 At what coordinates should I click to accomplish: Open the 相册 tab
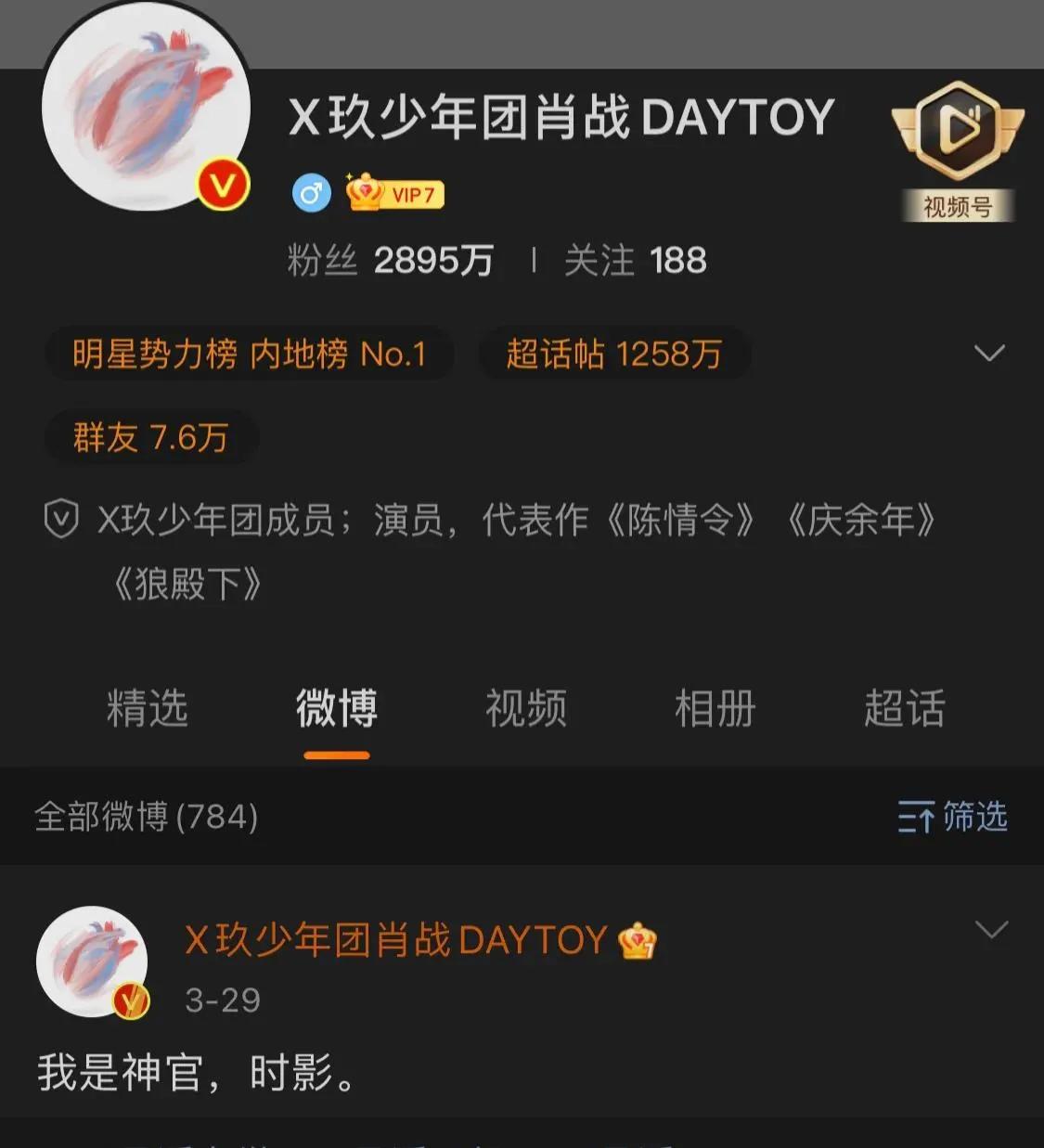coord(715,708)
